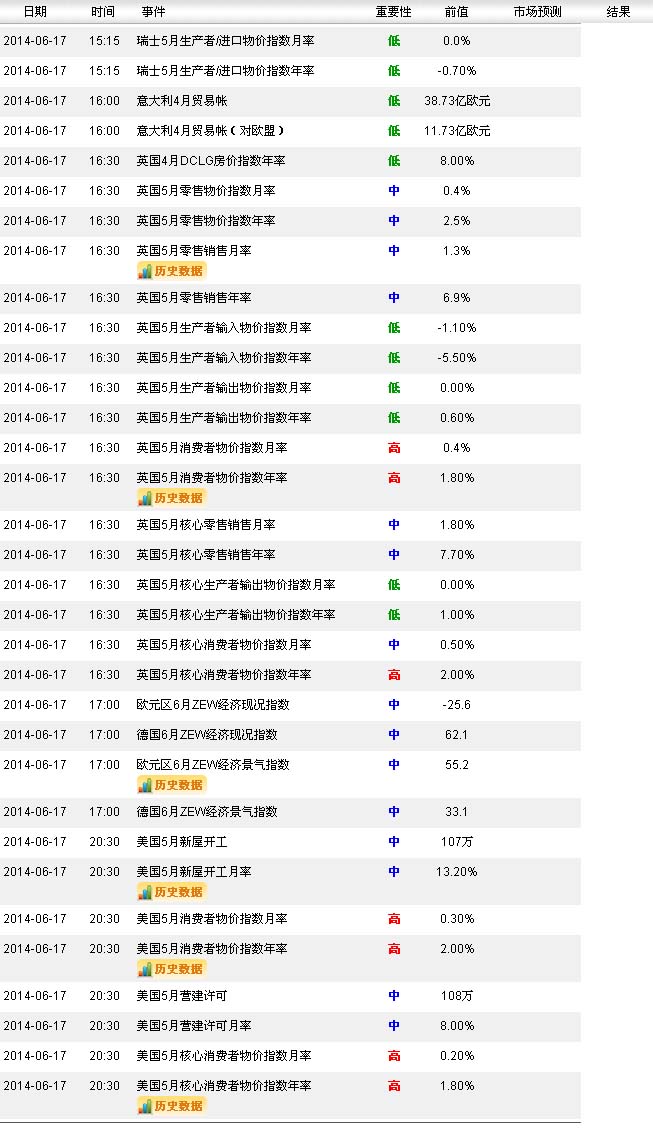
Task: Tap 历史数据 for 欧元区6月ZEW经济景气指数
Action: (x=171, y=785)
